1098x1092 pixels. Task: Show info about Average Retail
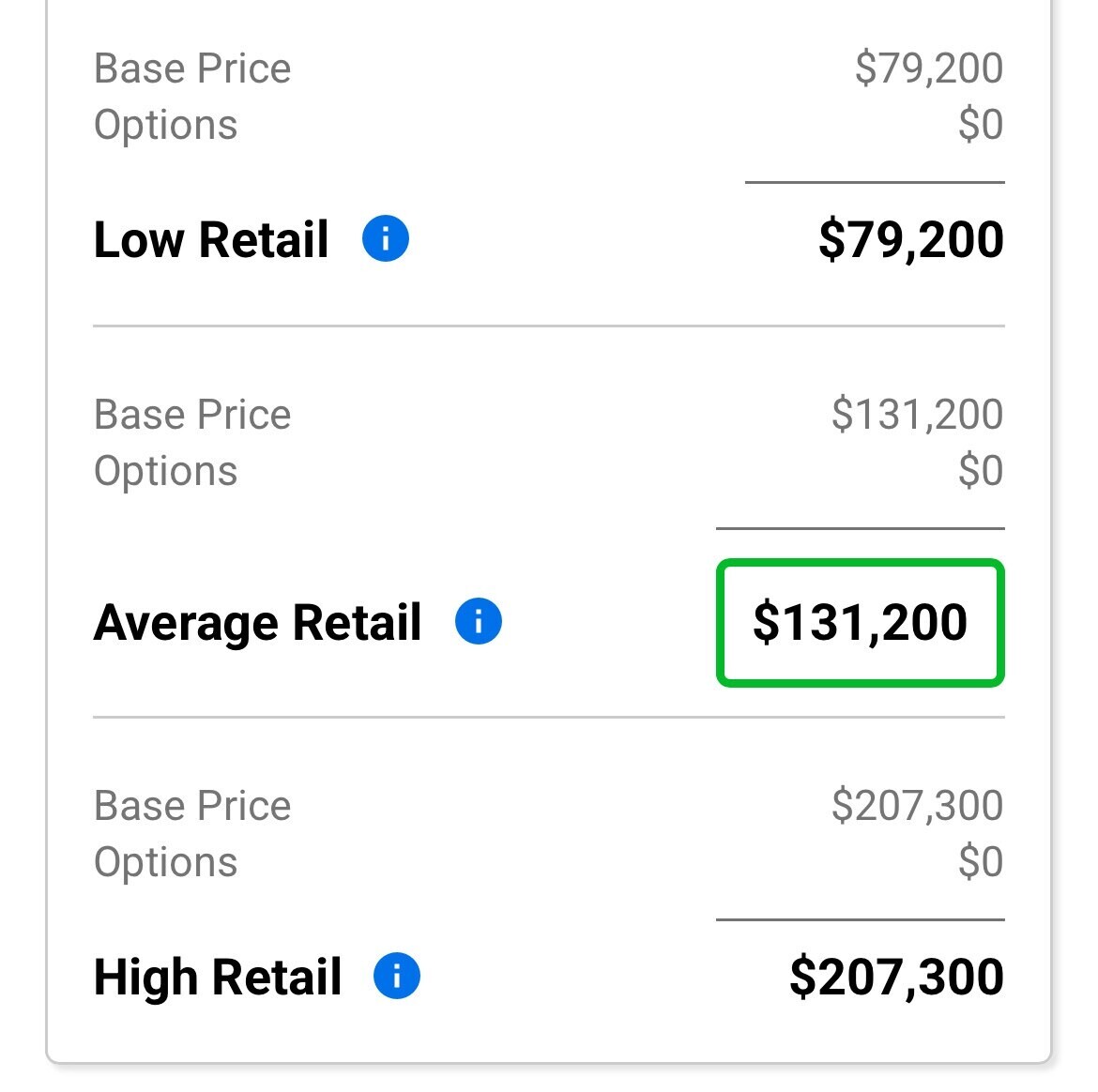pos(479,621)
